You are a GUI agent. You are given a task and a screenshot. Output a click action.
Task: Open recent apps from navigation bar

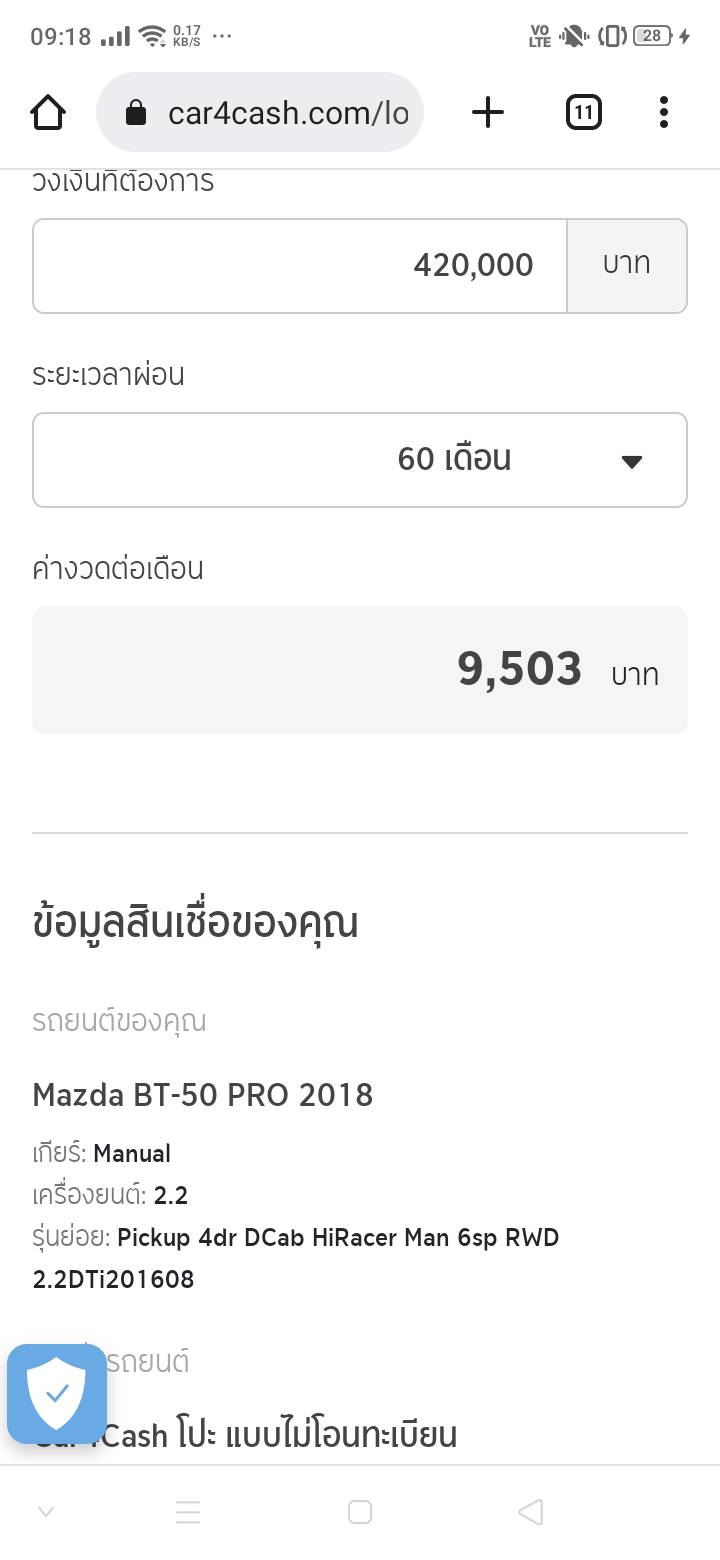(x=360, y=1512)
